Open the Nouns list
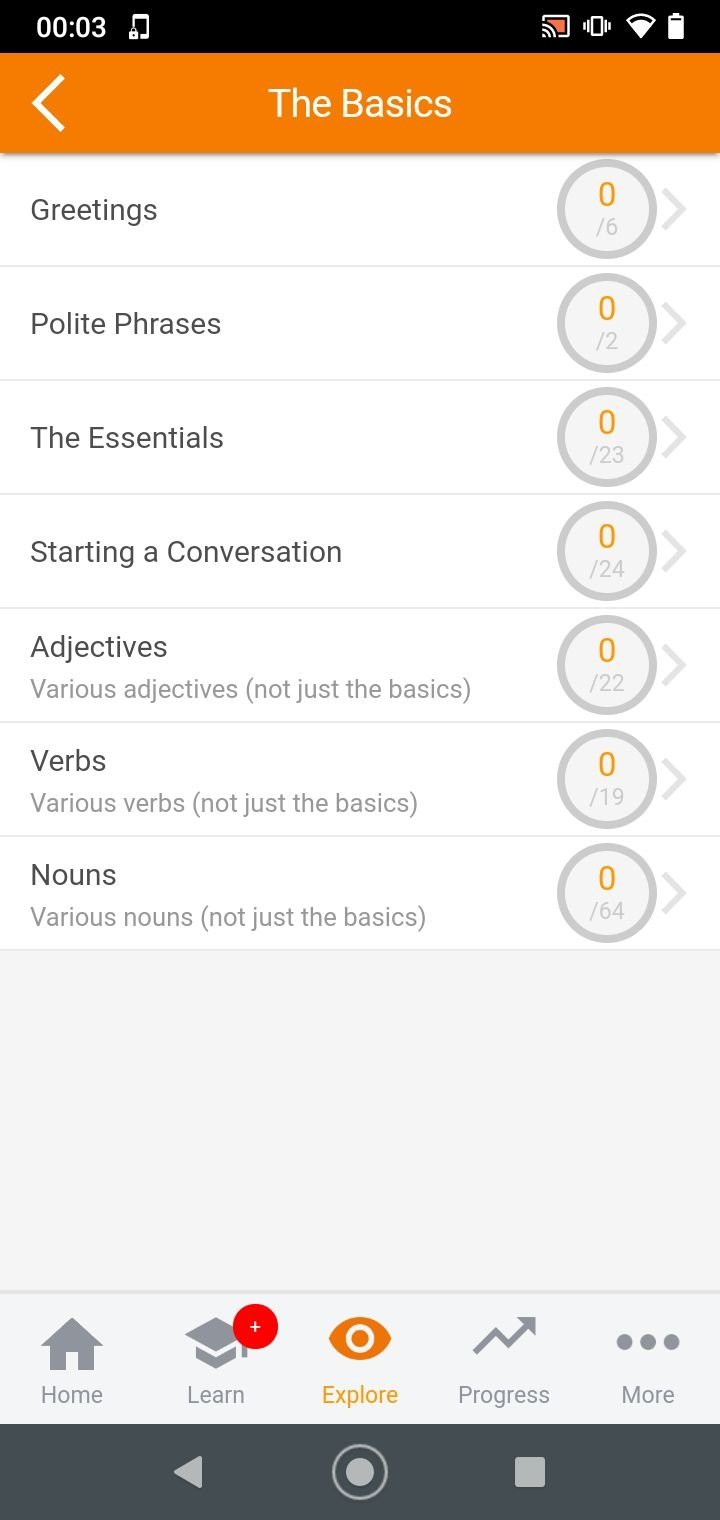 coord(360,894)
